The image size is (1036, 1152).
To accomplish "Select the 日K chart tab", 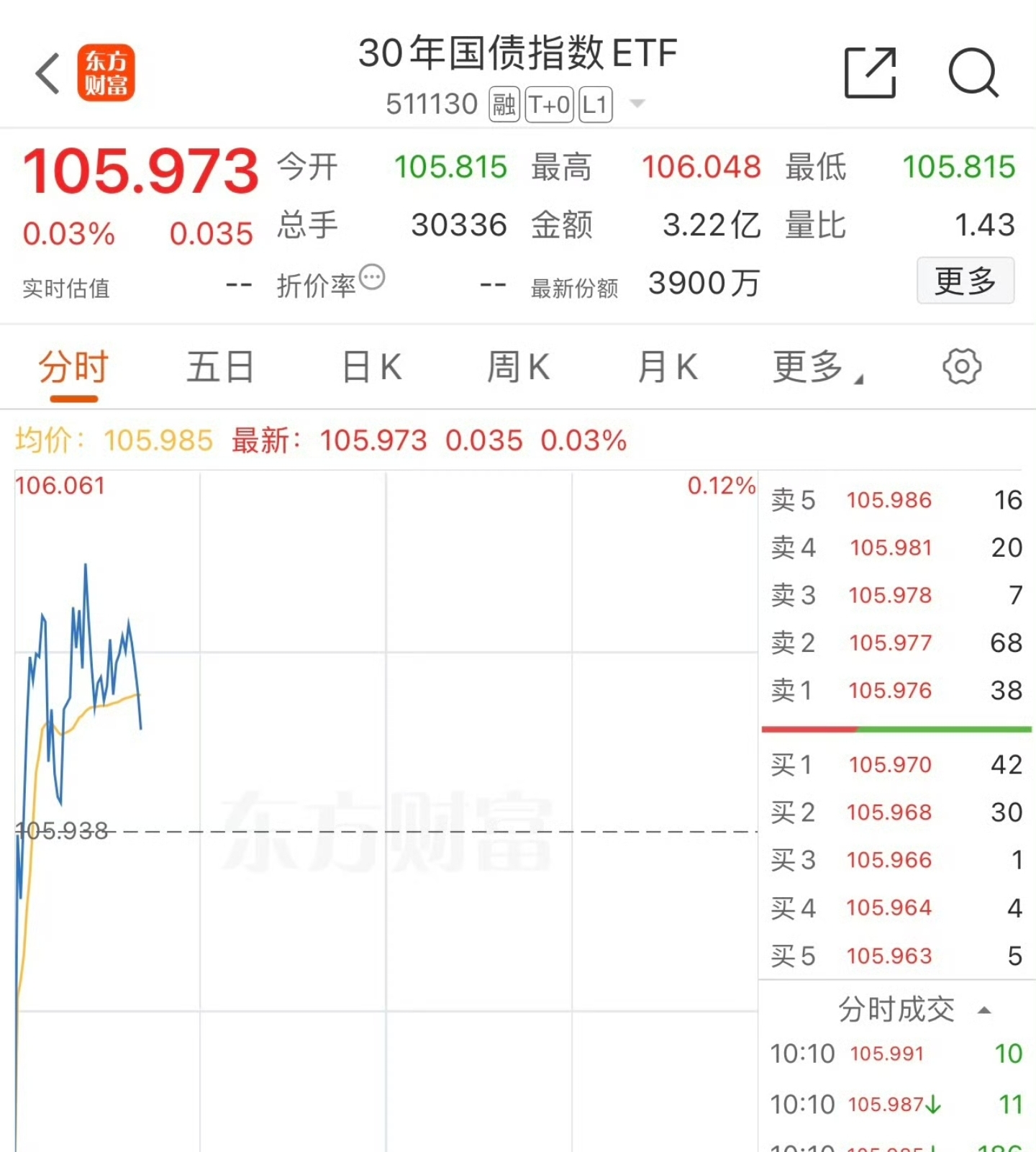I will point(371,368).
